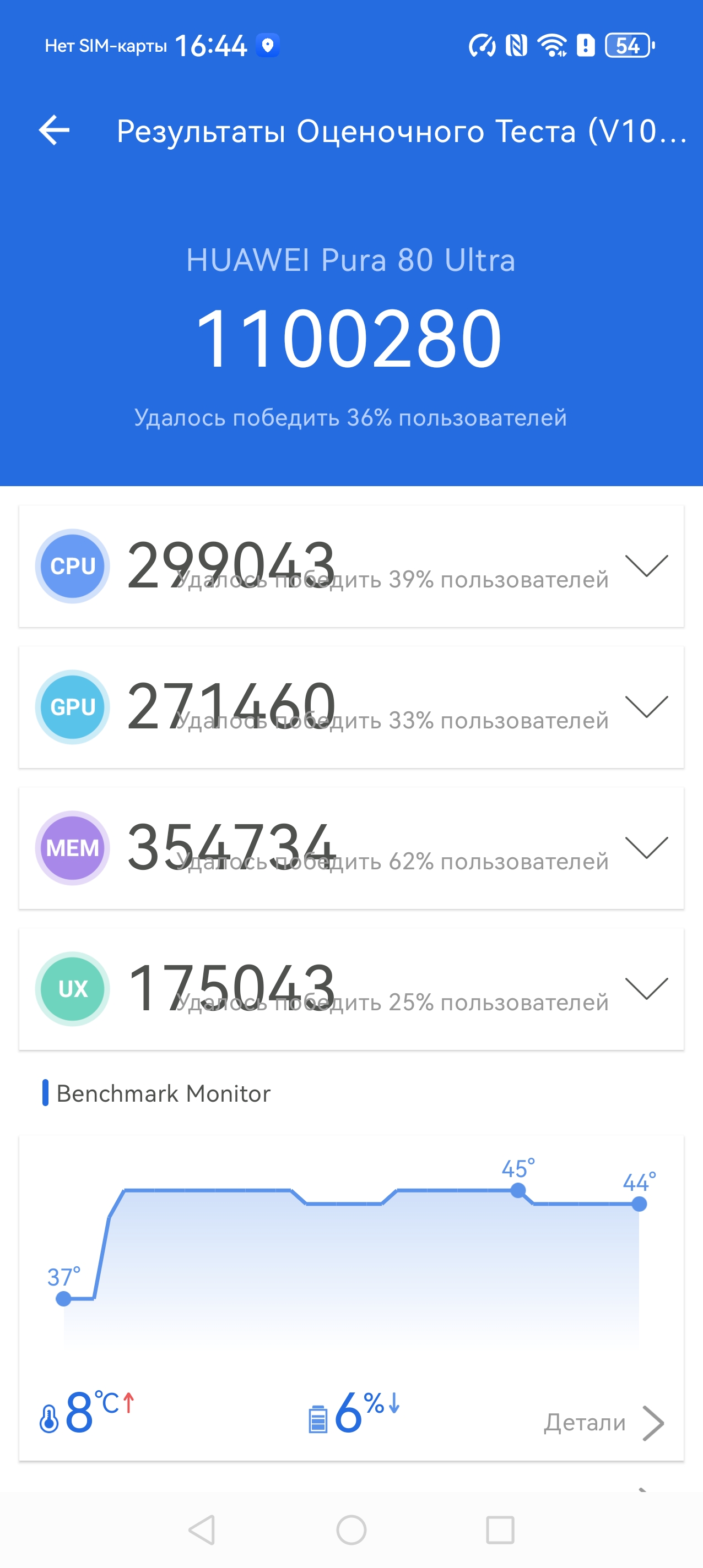Go back using the top arrow

[53, 130]
